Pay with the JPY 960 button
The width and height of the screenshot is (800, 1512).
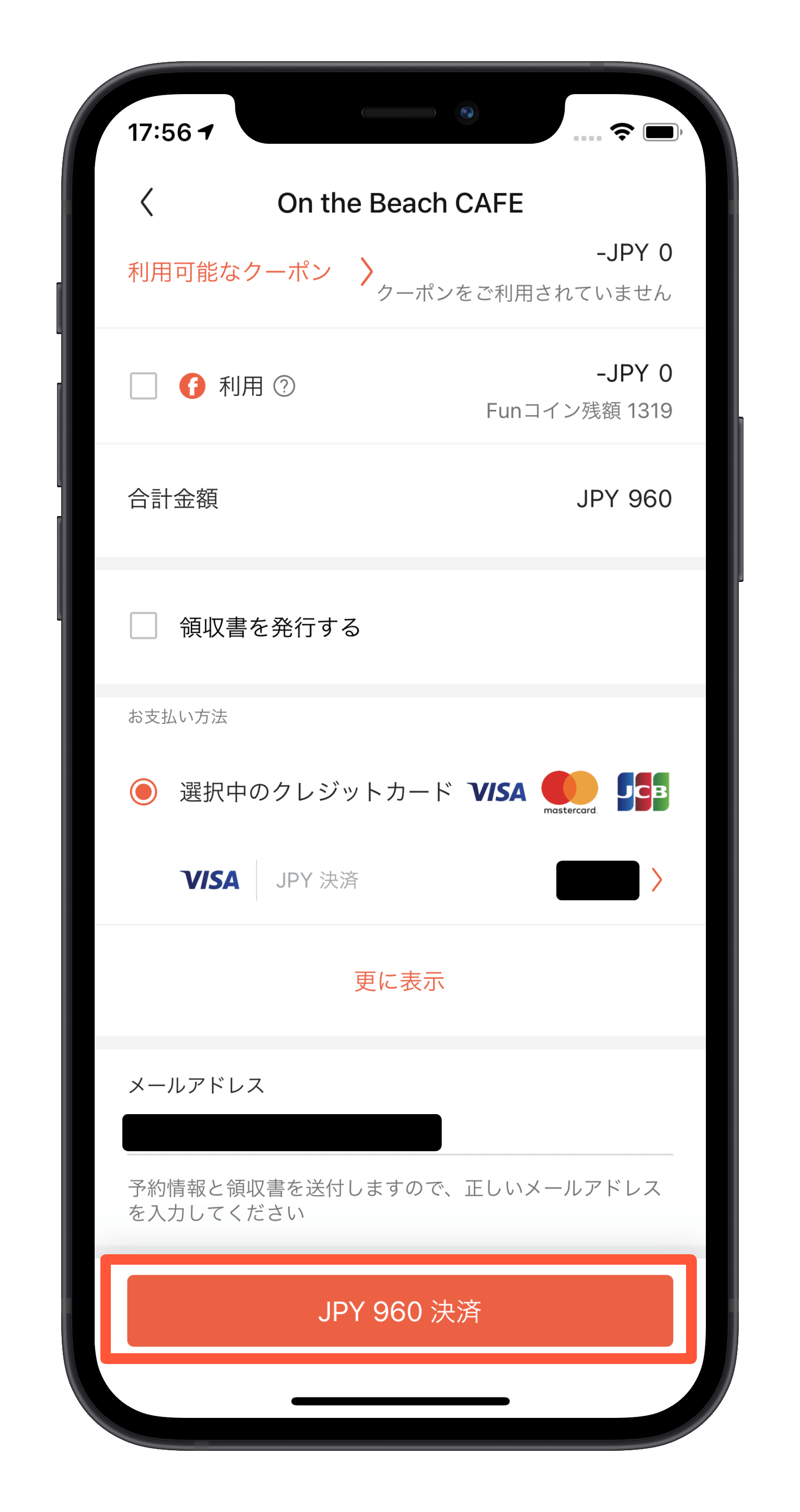pyautogui.click(x=399, y=1311)
